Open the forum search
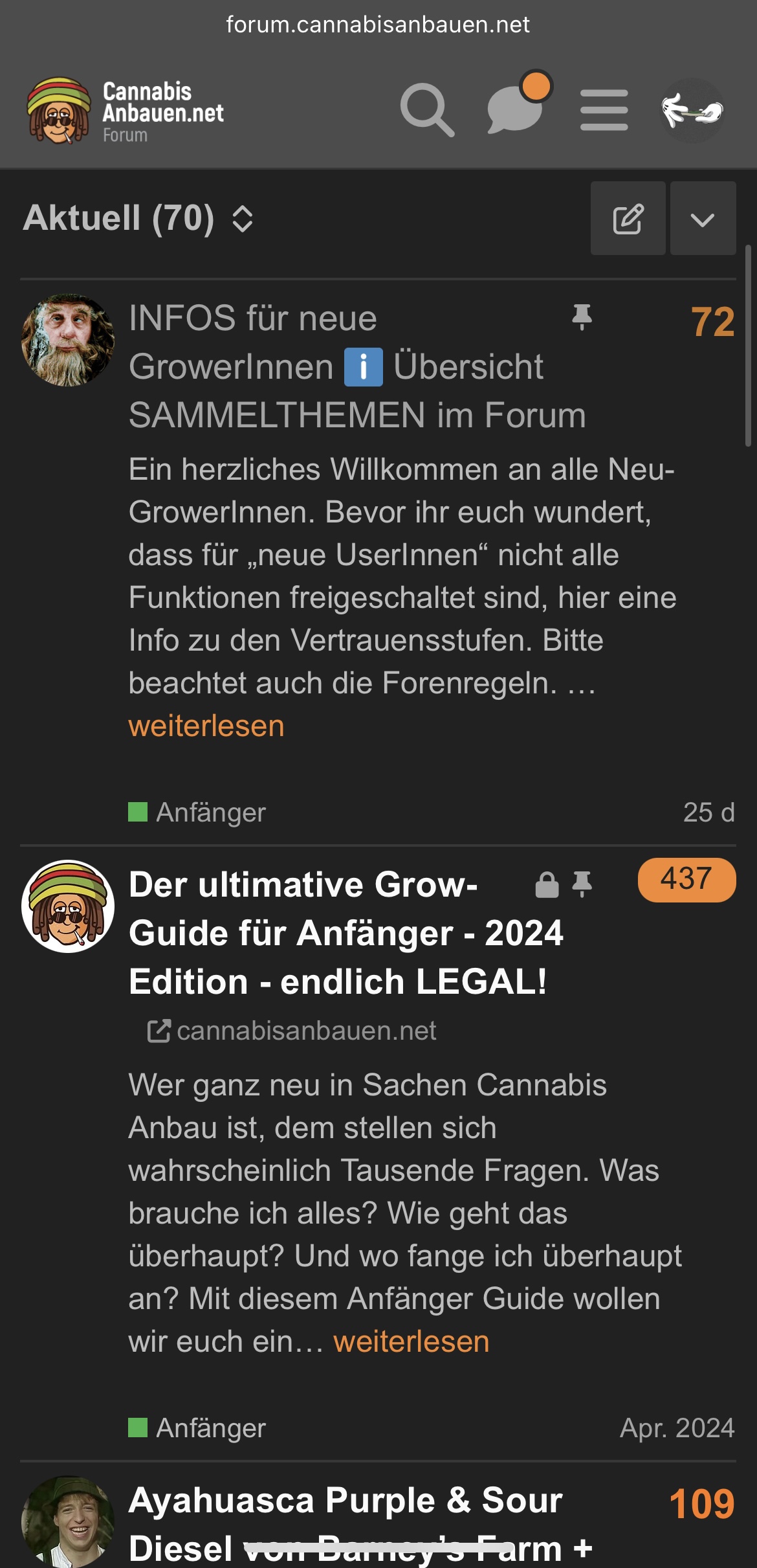Image resolution: width=757 pixels, height=1568 pixels. click(x=426, y=109)
